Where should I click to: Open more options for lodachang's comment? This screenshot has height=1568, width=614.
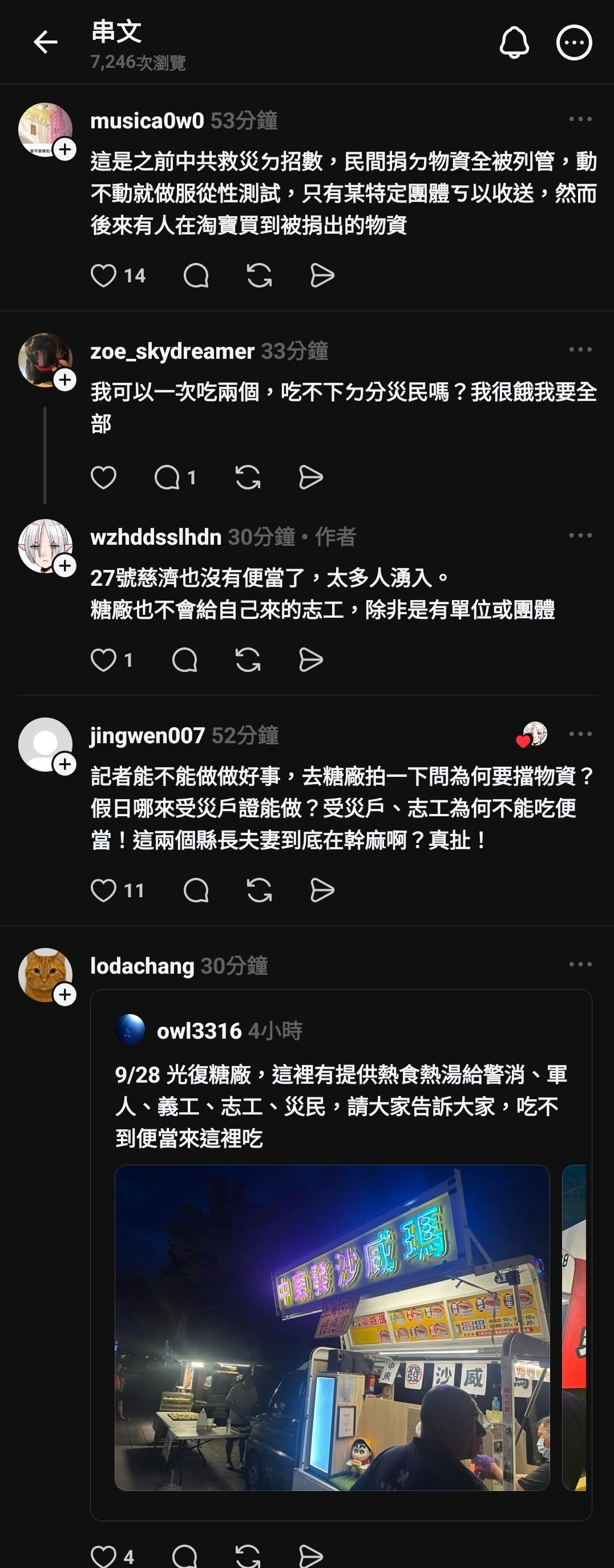[x=580, y=964]
